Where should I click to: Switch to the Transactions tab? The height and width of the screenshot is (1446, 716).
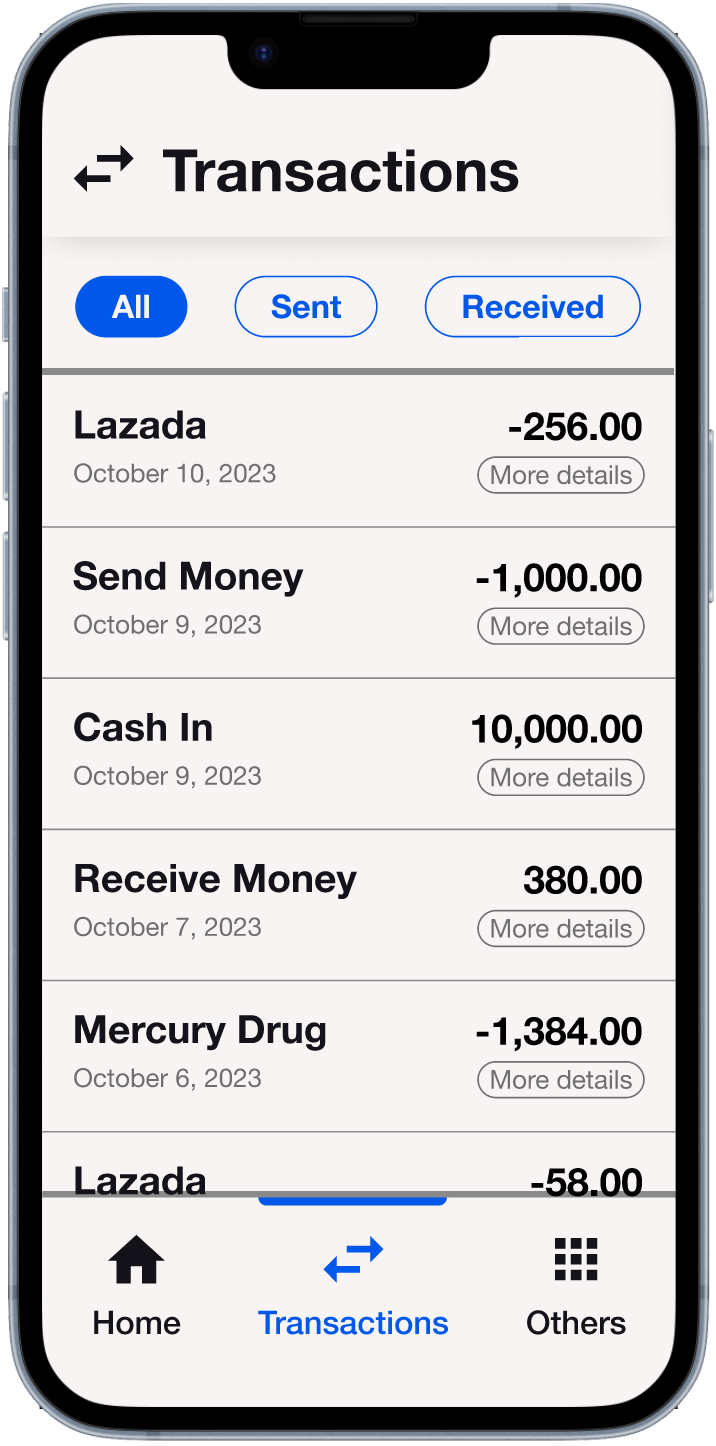pyautogui.click(x=353, y=1286)
